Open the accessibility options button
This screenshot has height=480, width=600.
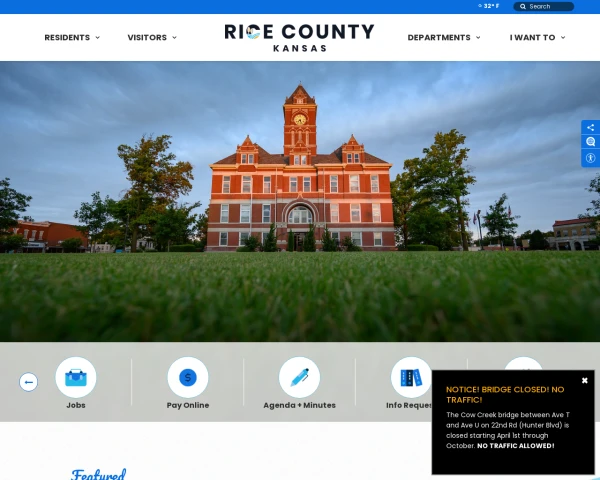tap(591, 158)
